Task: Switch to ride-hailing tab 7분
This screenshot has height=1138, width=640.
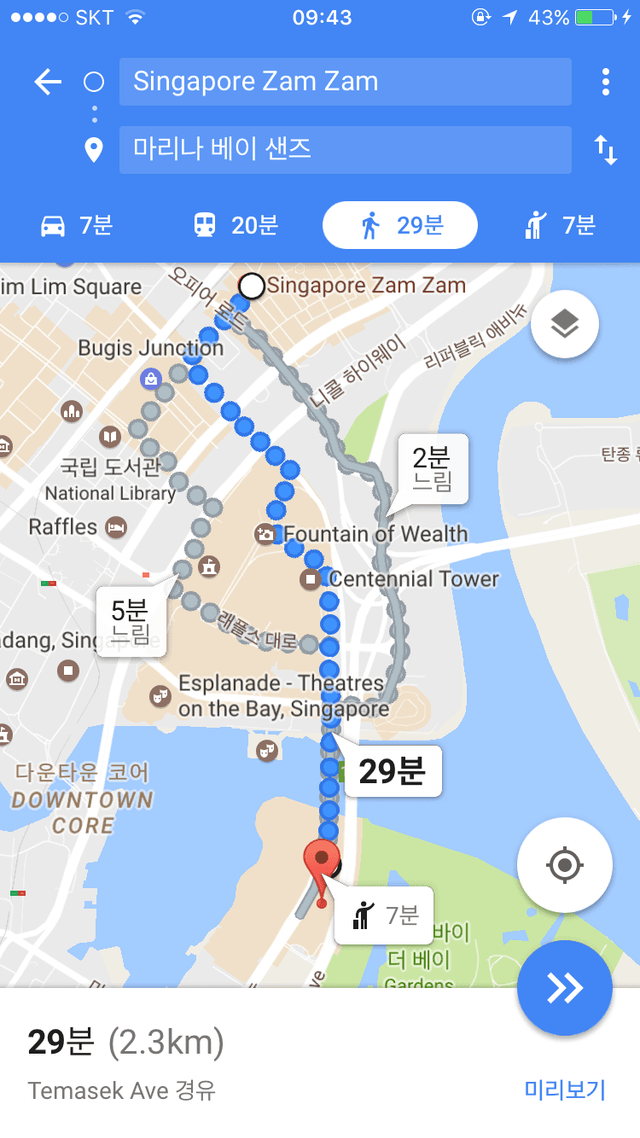Action: [x=559, y=225]
